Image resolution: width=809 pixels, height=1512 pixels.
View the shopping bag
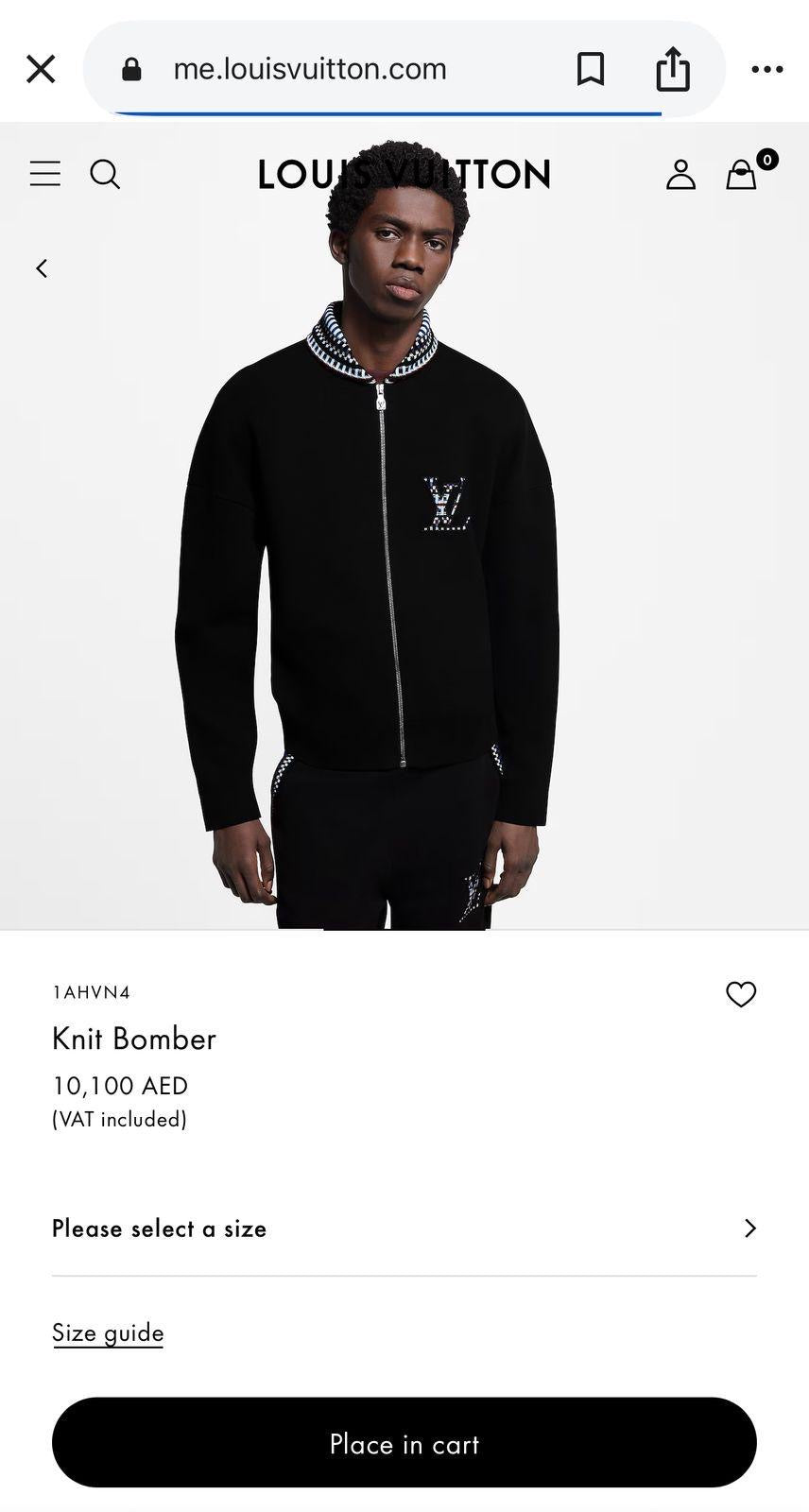tap(742, 174)
